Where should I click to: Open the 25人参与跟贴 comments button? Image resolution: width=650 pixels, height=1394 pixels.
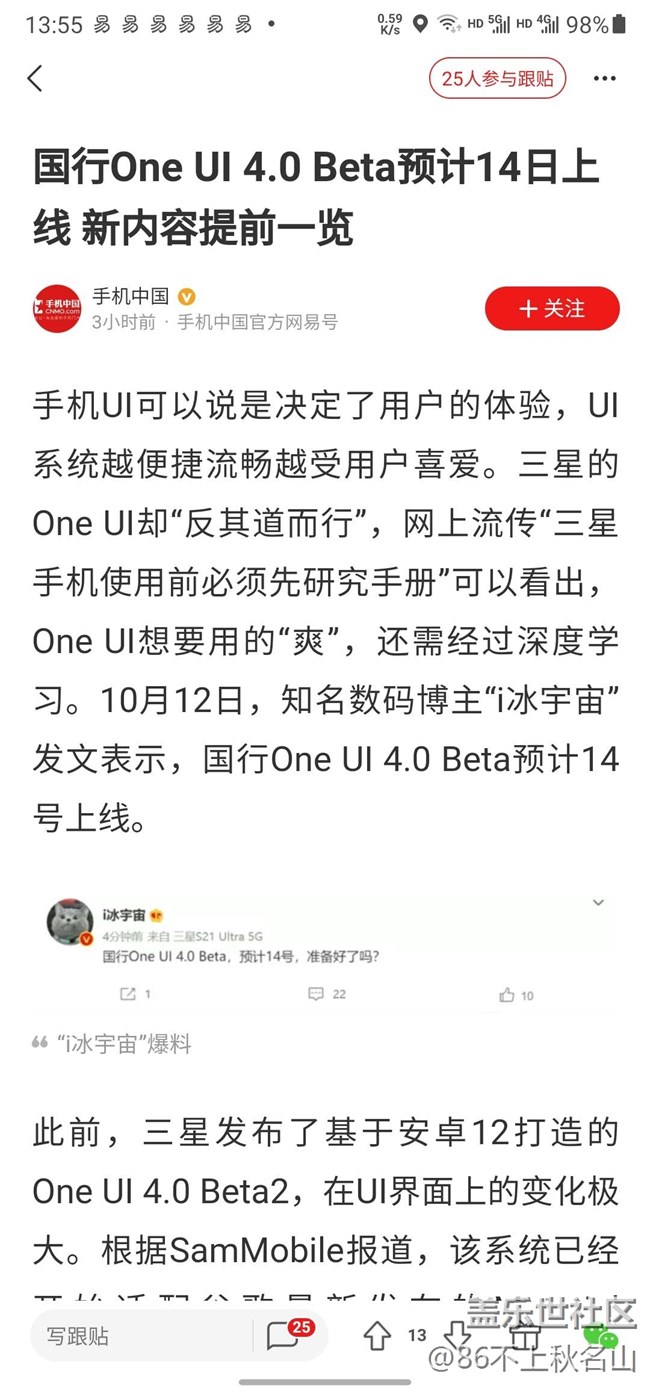(x=497, y=79)
